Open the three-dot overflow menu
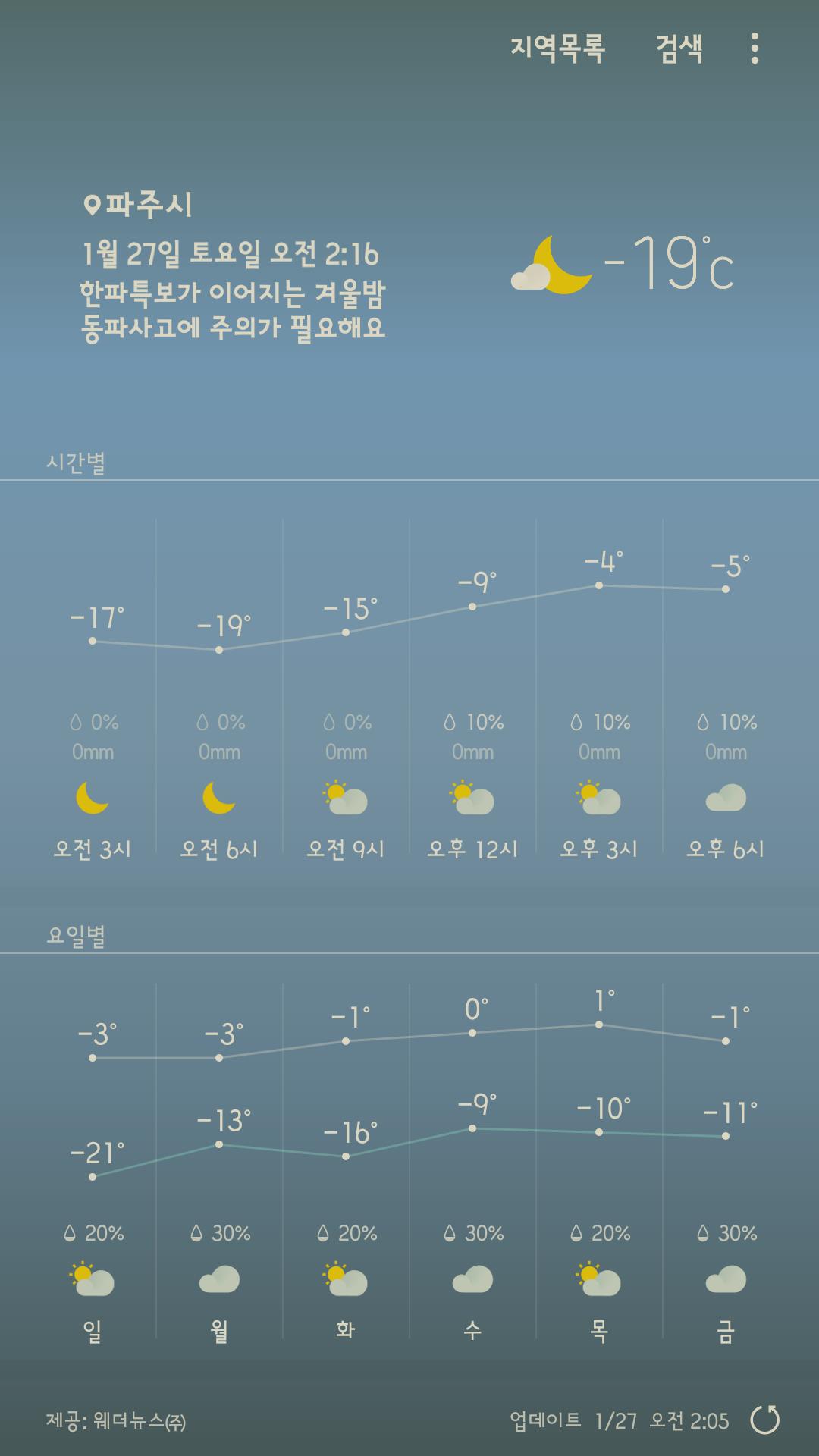 (754, 49)
